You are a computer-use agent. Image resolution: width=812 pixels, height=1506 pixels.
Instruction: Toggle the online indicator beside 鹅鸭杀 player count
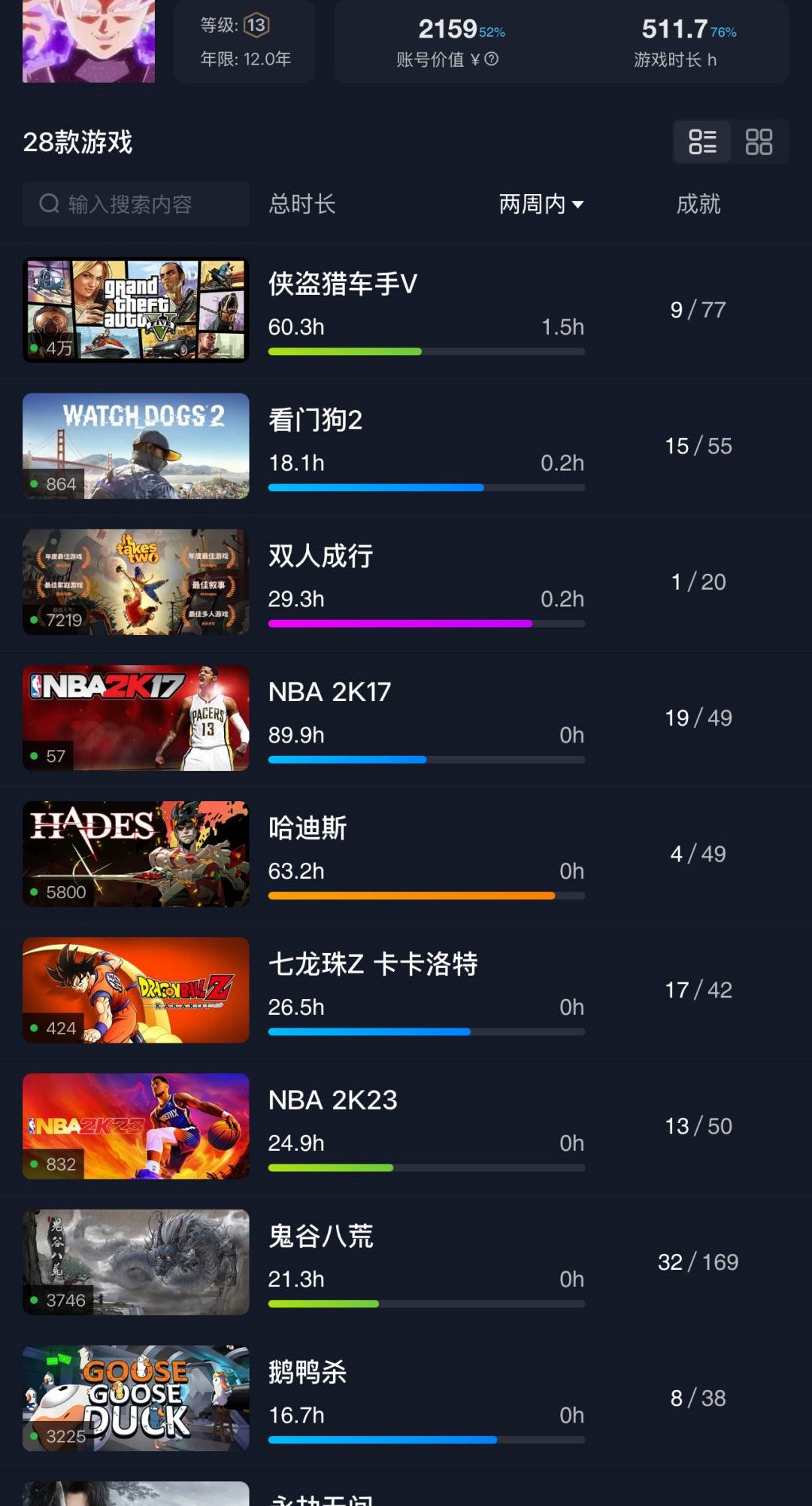coord(34,1435)
